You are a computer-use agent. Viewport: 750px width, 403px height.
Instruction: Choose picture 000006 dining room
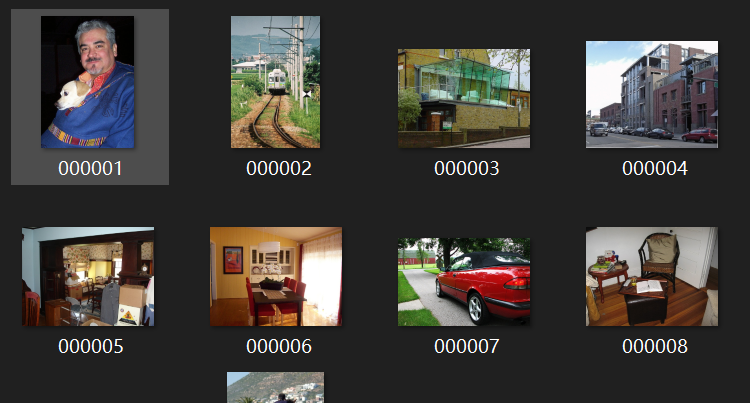(x=275, y=276)
